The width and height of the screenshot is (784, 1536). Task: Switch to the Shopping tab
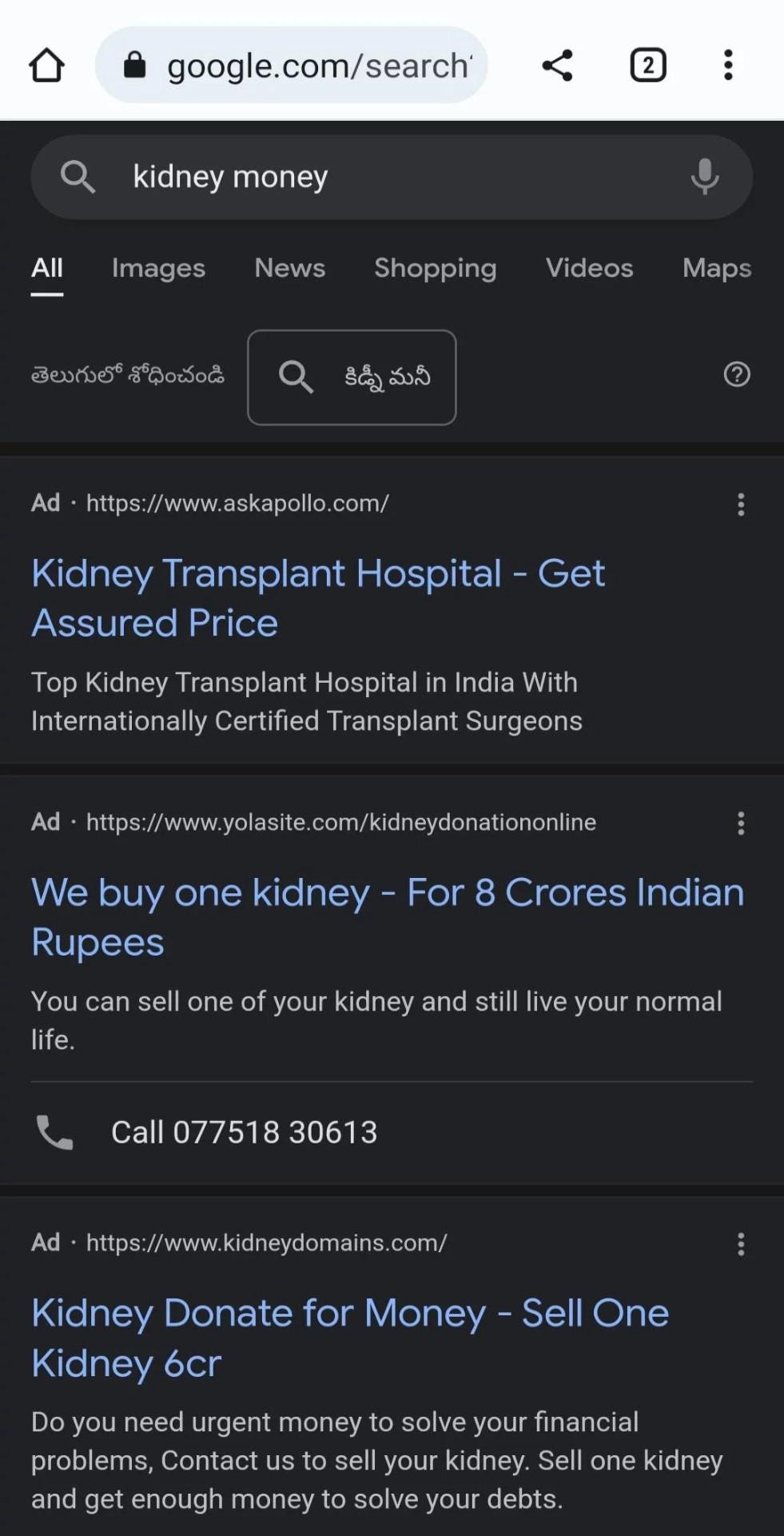[435, 268]
